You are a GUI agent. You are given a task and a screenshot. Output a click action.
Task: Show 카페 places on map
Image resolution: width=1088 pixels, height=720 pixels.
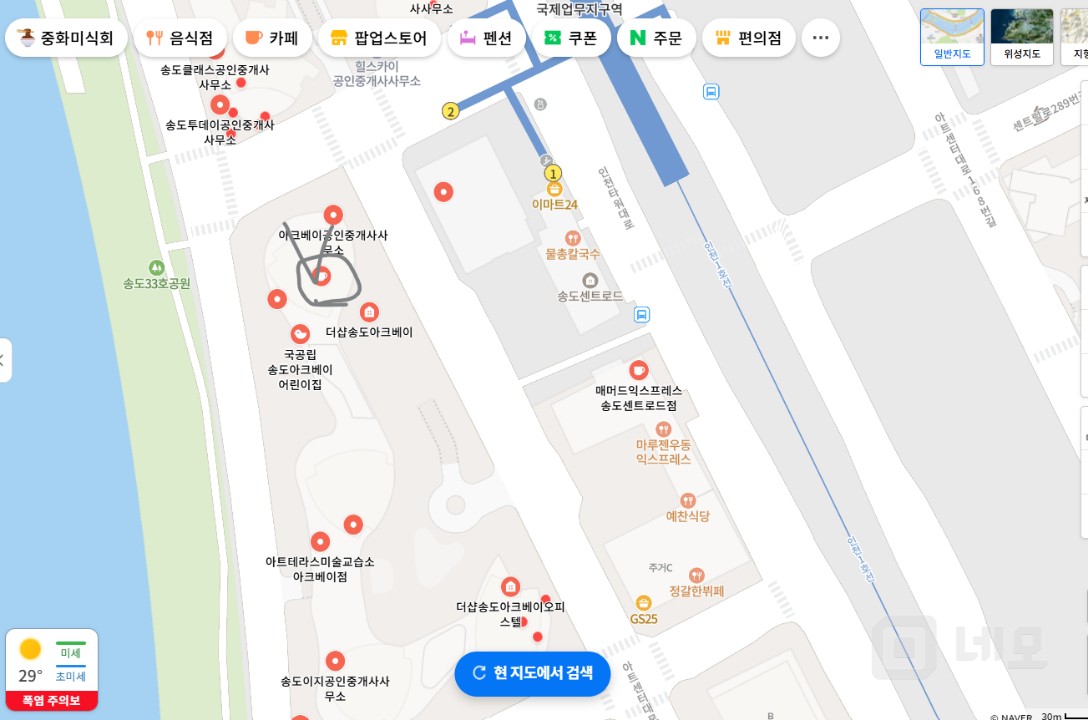click(272, 39)
